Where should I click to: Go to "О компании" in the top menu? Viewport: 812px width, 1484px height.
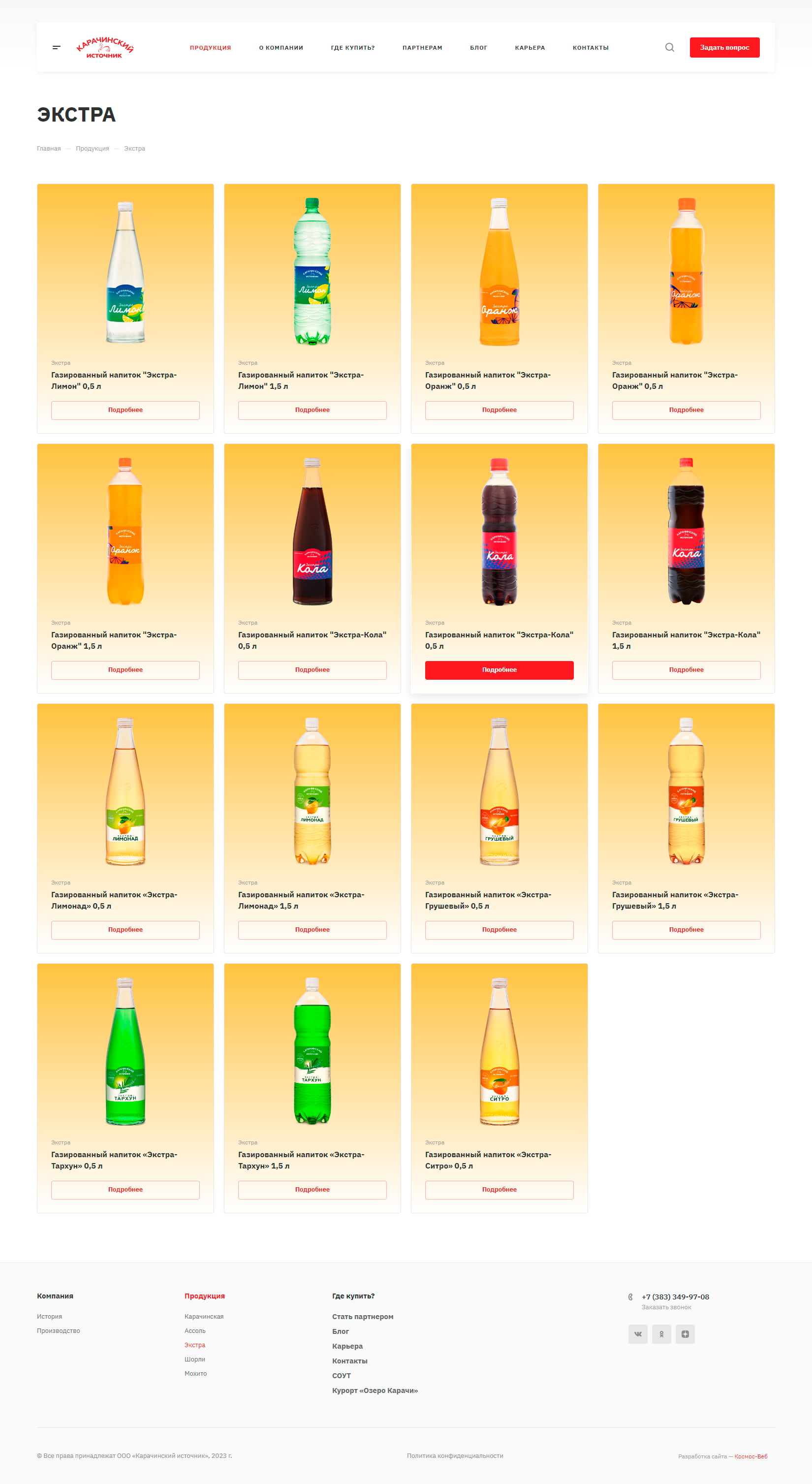tap(281, 48)
